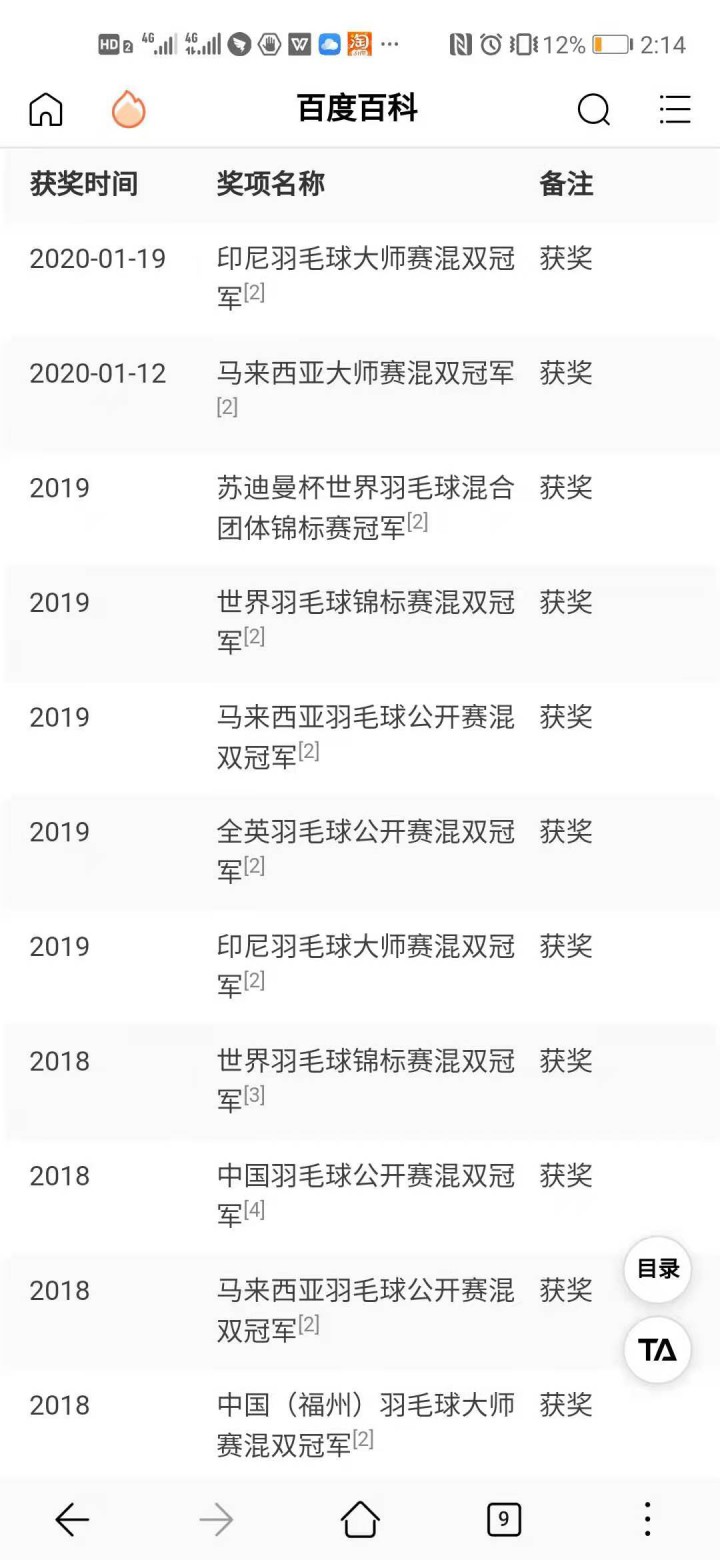Open reference [3] next to 2018 世界羽毛球锦标赛混双冠军

(x=254, y=1095)
